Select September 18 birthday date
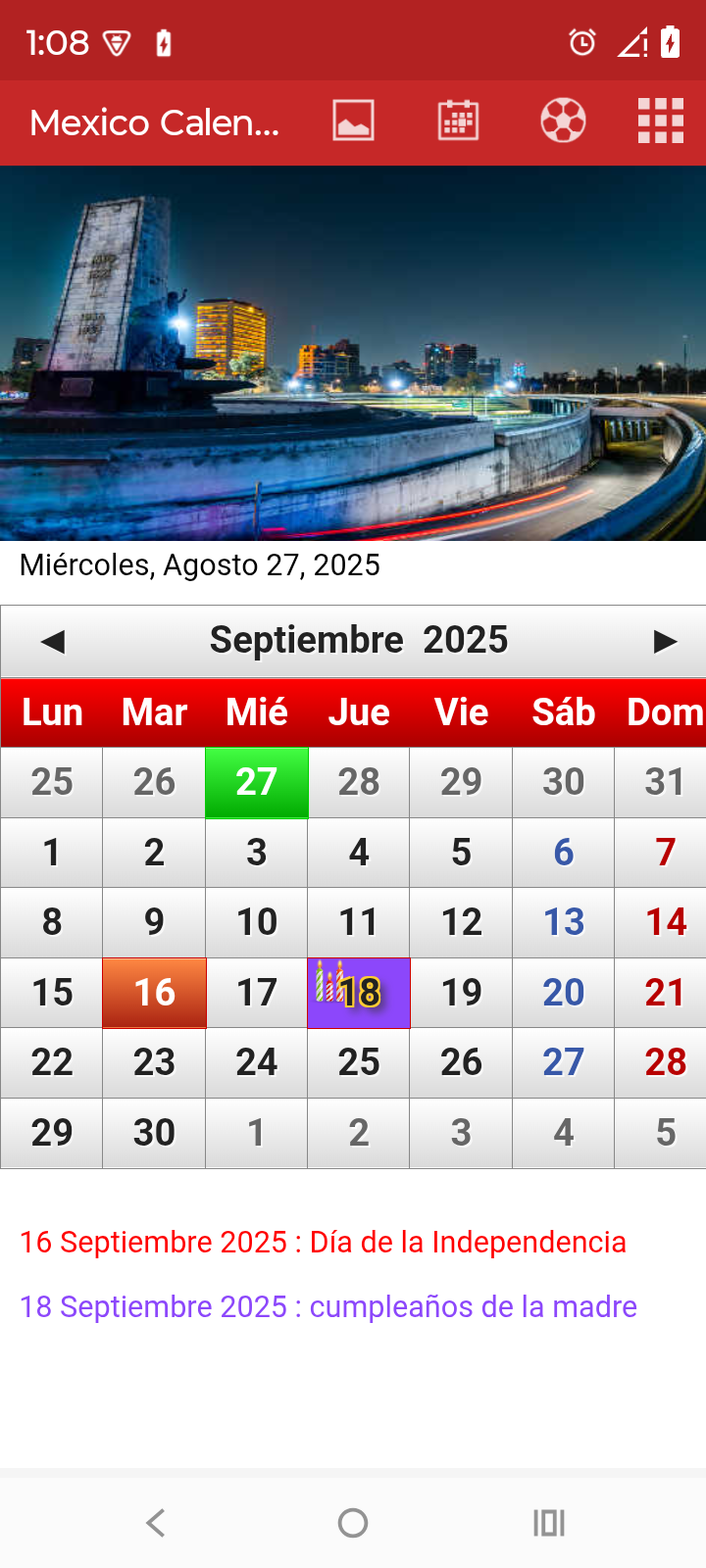 (x=359, y=993)
